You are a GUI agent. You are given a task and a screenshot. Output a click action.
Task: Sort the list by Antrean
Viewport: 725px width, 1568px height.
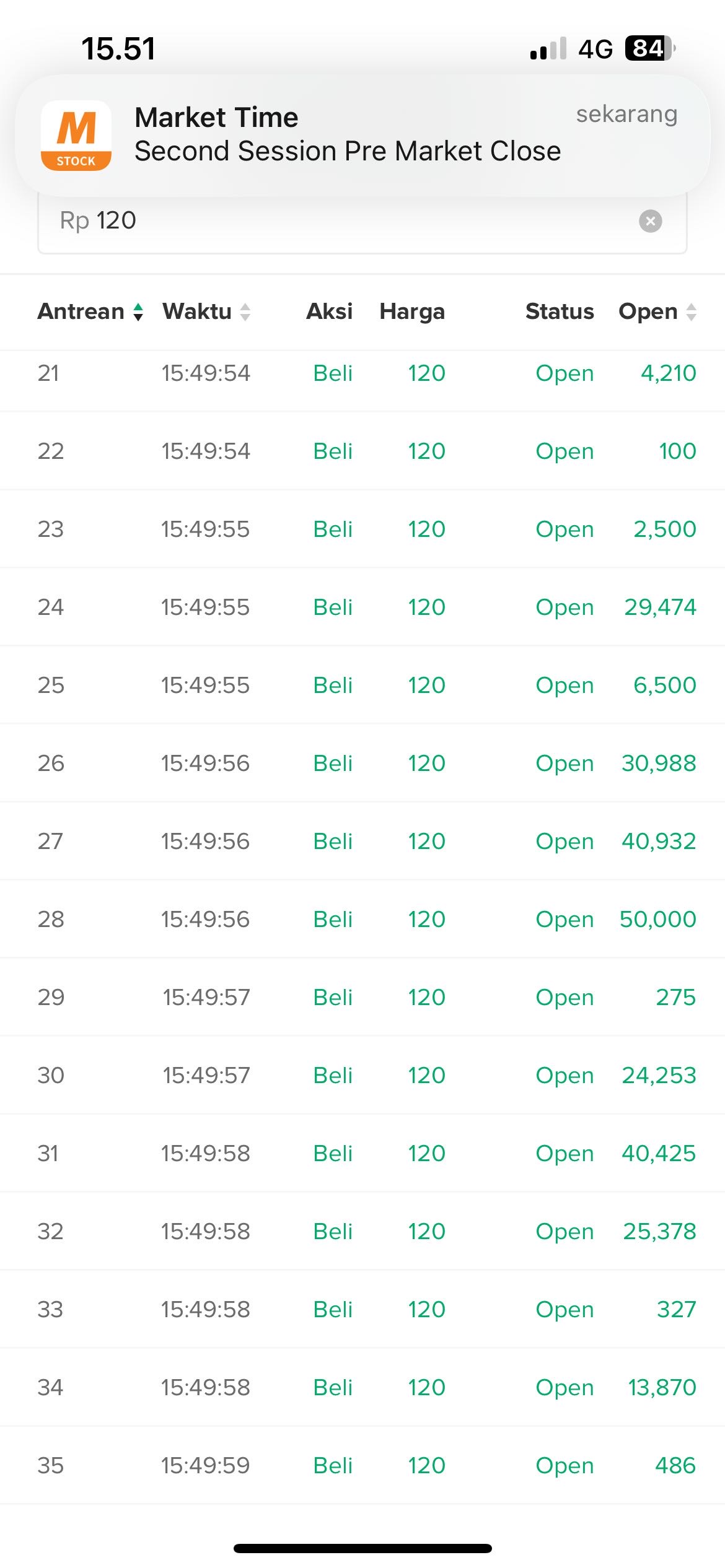pos(90,311)
